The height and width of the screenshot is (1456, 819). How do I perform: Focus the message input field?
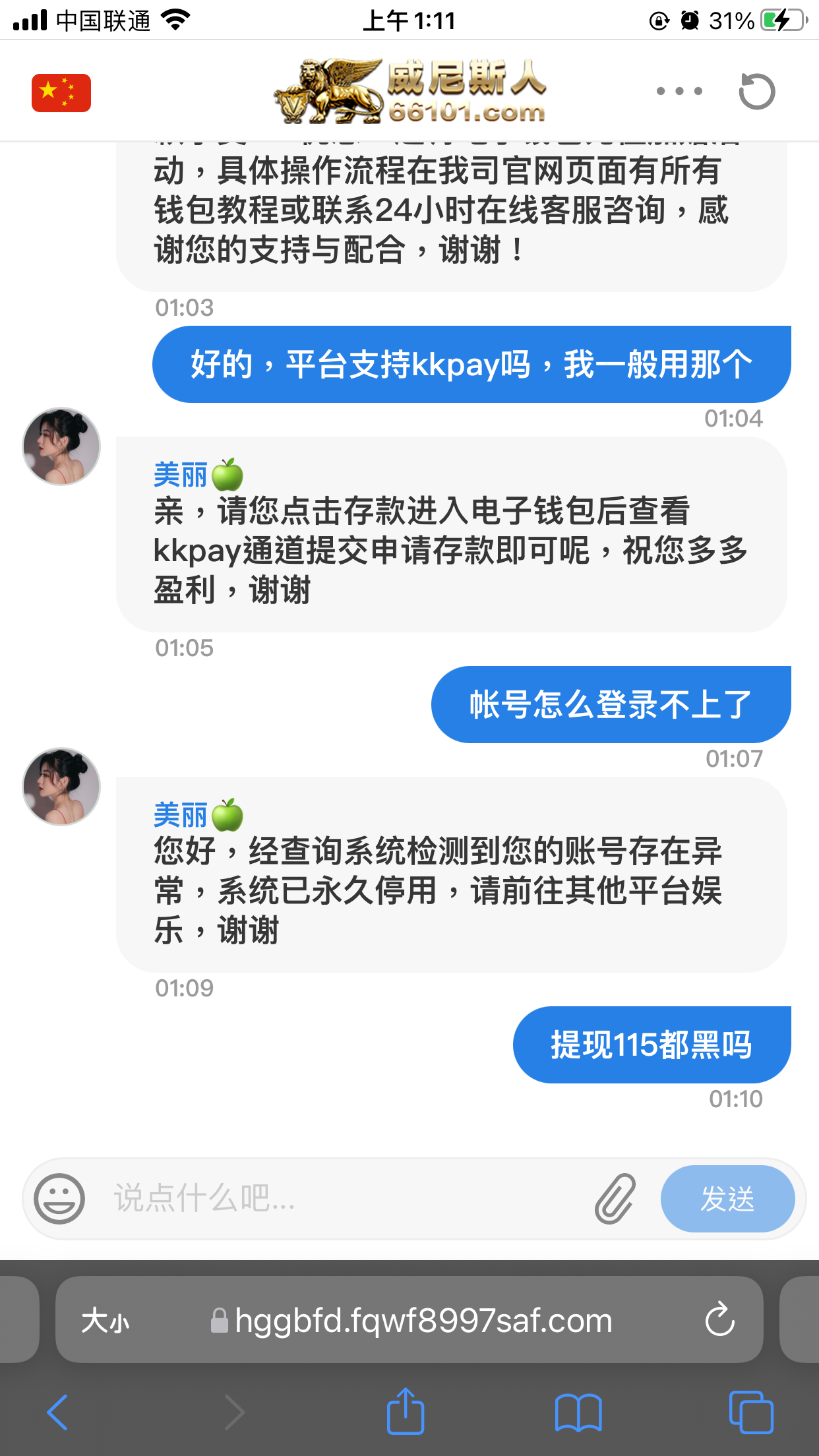343,1198
